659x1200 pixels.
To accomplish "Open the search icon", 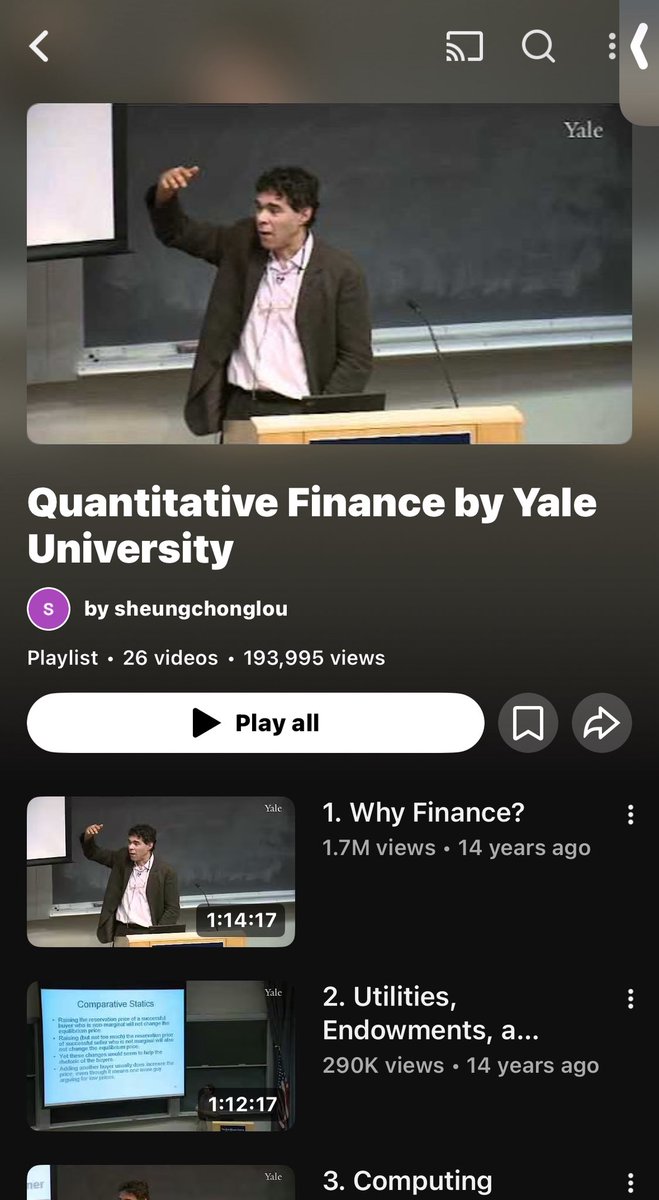I will tap(538, 46).
